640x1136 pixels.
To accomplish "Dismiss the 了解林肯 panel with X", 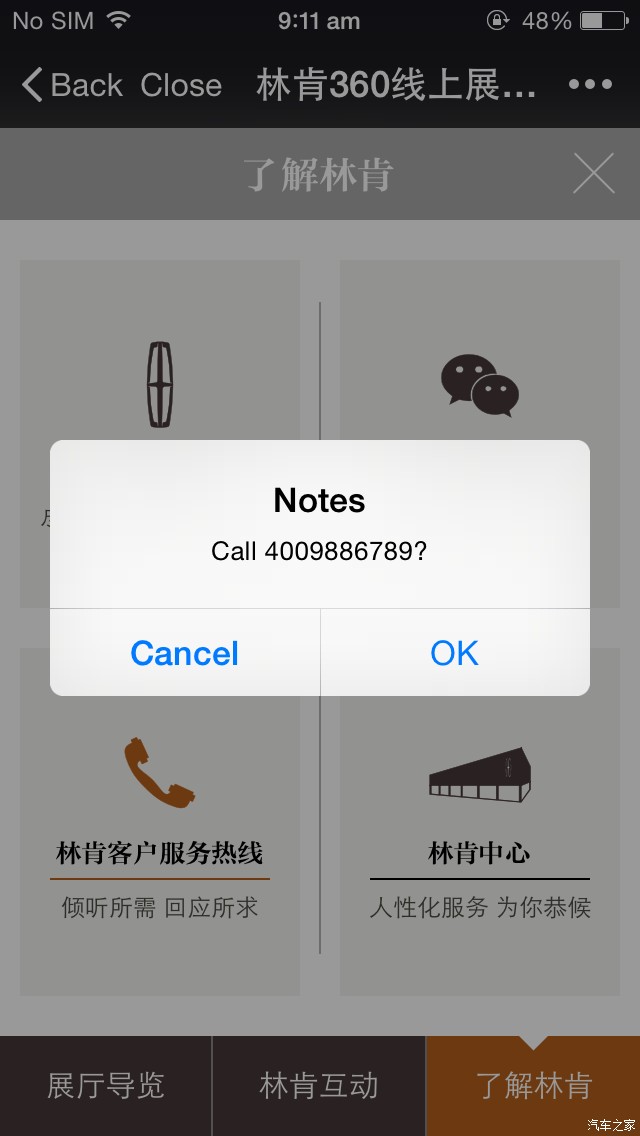I will pyautogui.click(x=594, y=174).
